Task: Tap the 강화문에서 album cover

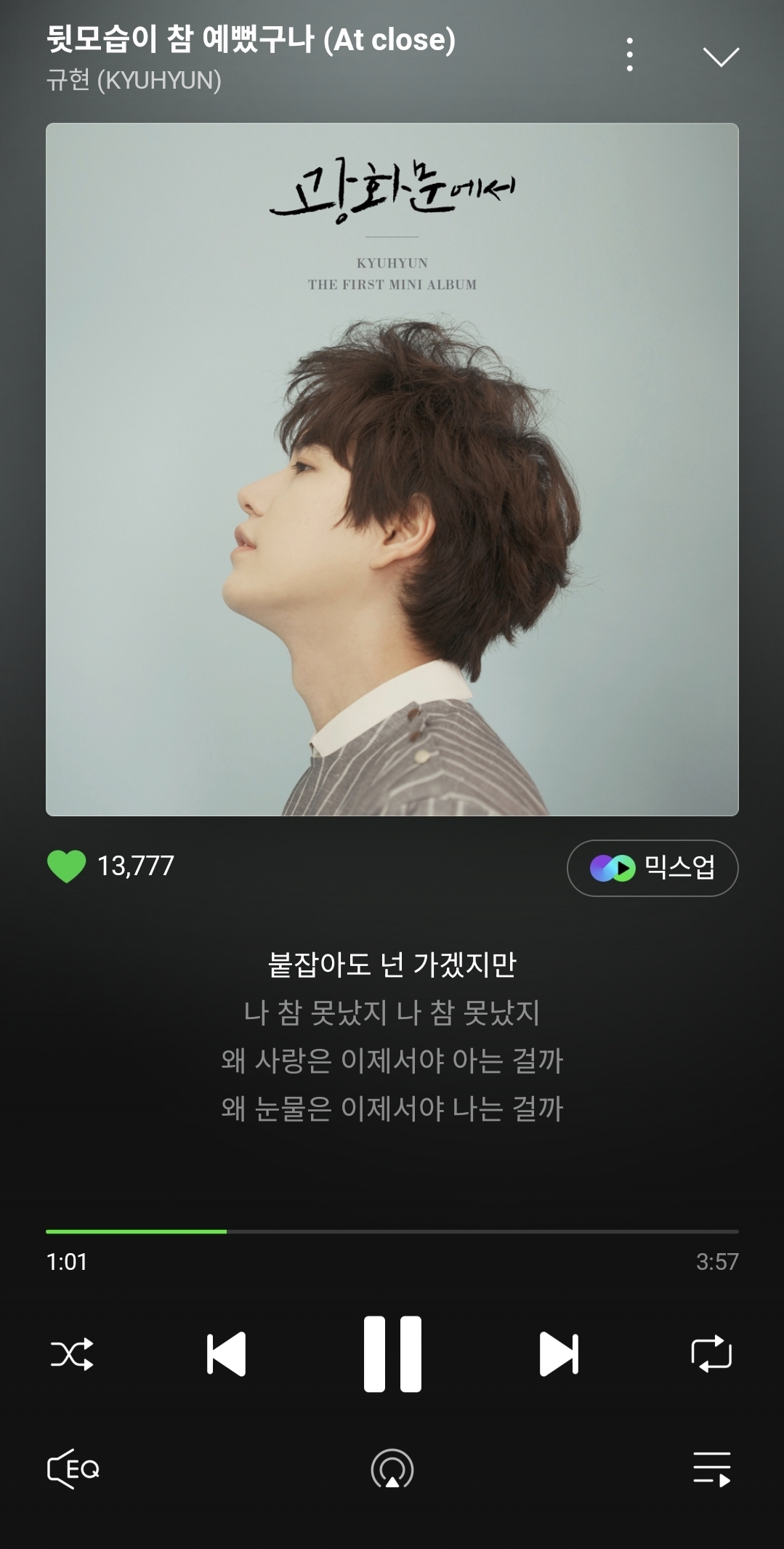Action: 392,470
